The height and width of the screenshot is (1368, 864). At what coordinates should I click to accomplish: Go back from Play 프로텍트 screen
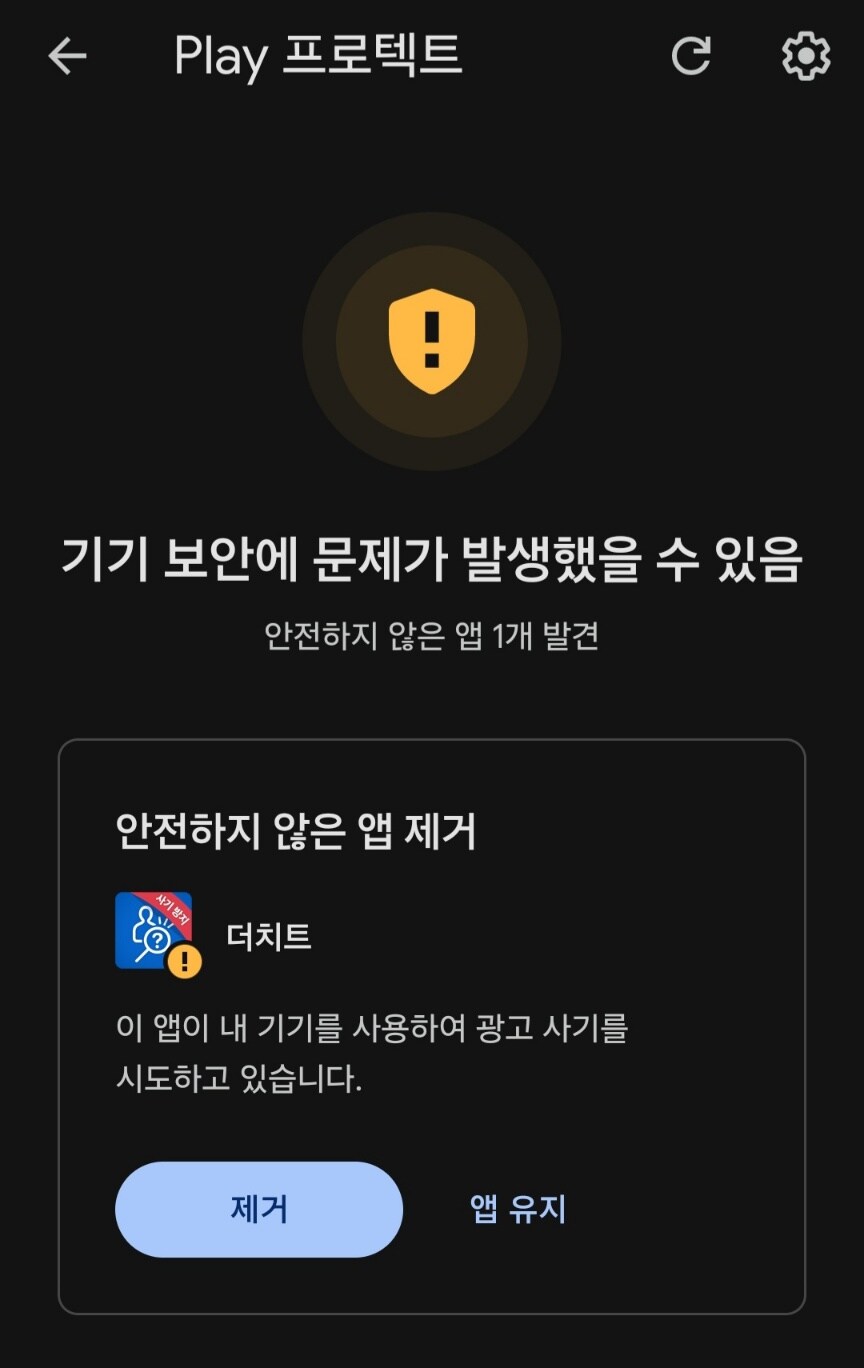click(x=67, y=56)
